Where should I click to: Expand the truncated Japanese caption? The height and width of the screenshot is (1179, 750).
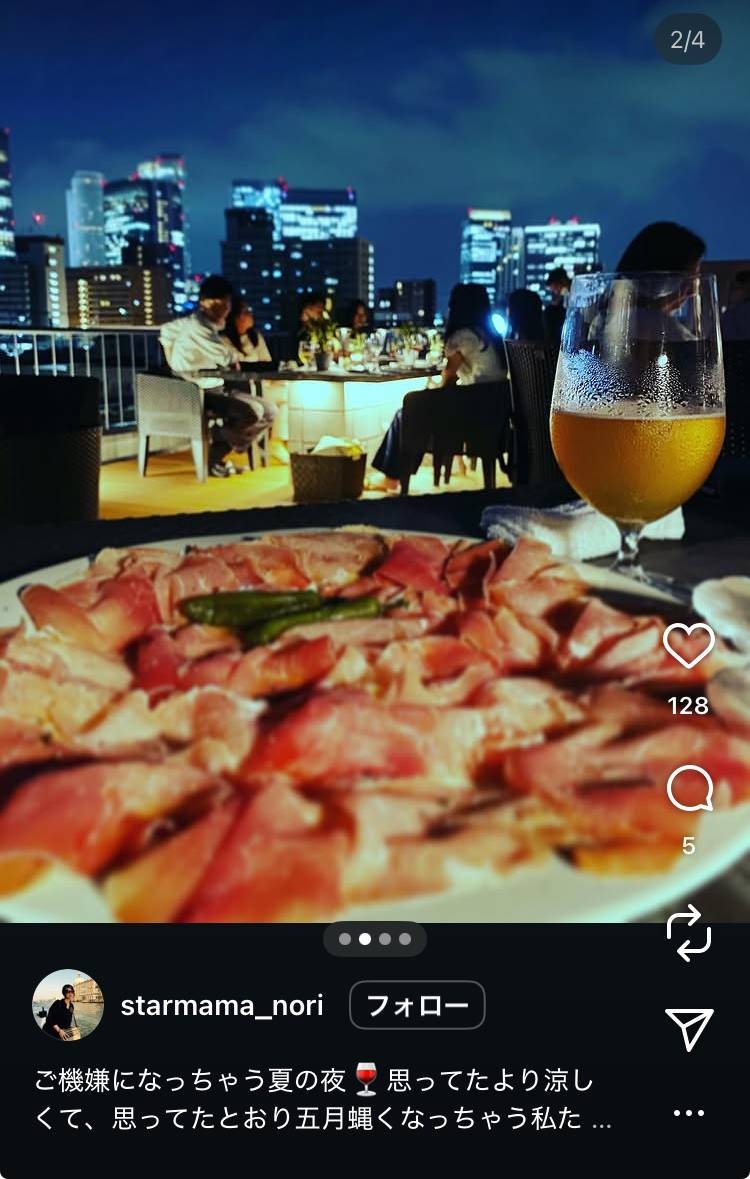tap(601, 1120)
